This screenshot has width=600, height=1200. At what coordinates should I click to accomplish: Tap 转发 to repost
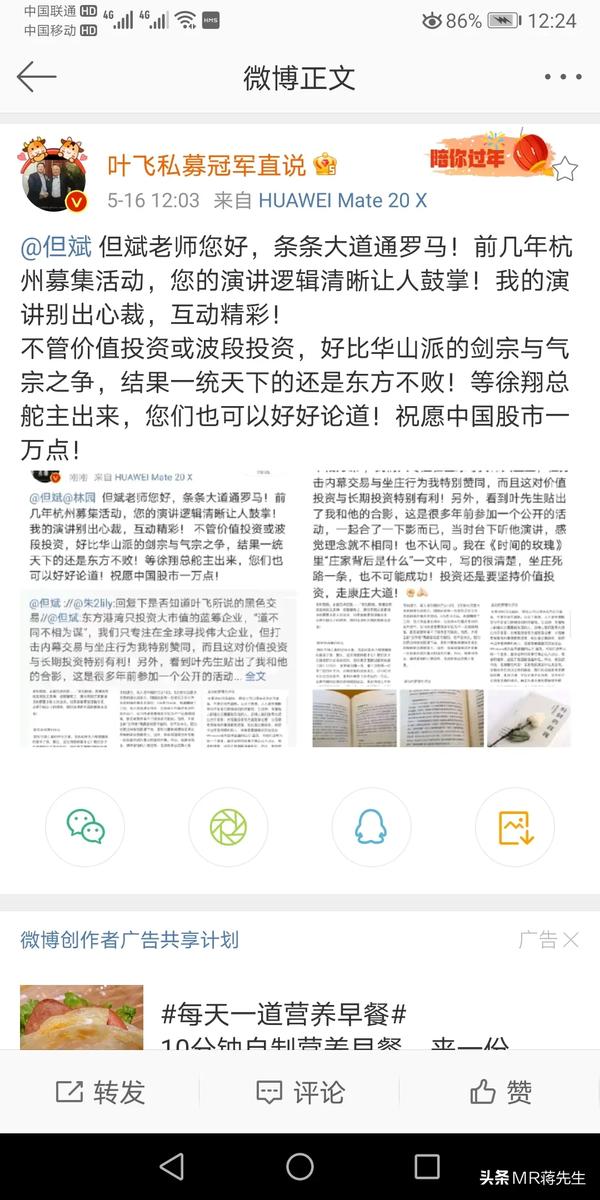tap(100, 1092)
